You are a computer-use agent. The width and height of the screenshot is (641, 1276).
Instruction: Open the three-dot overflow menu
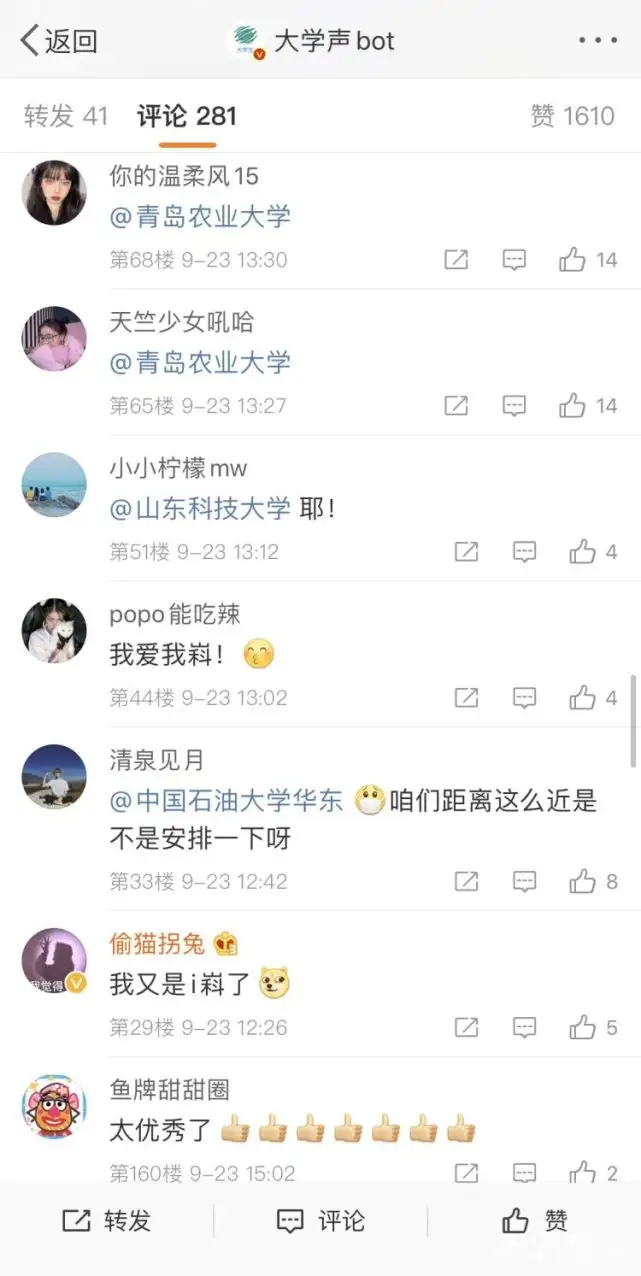click(597, 41)
